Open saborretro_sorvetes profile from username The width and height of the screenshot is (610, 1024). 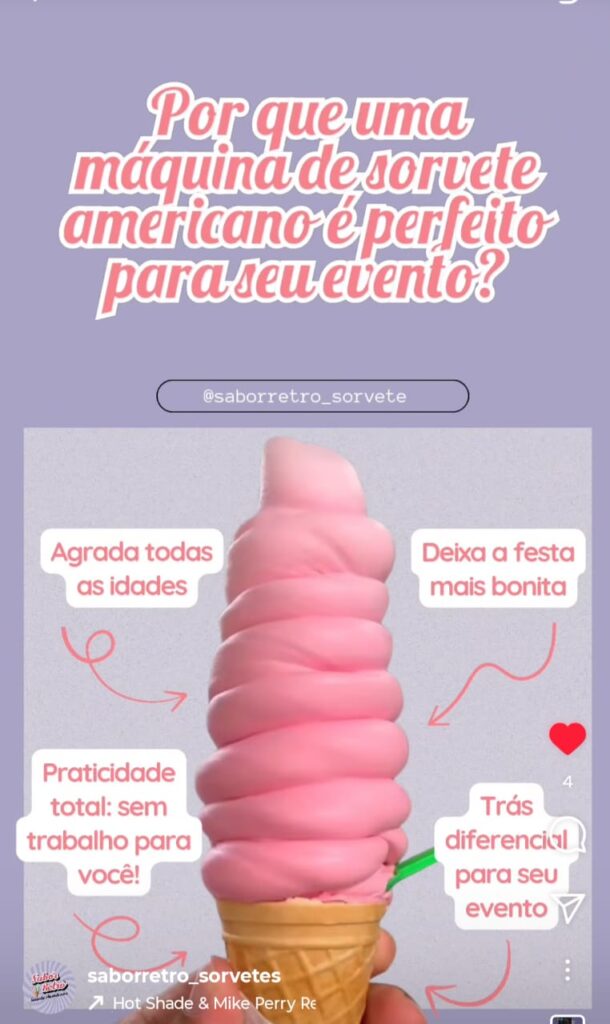tap(184, 976)
